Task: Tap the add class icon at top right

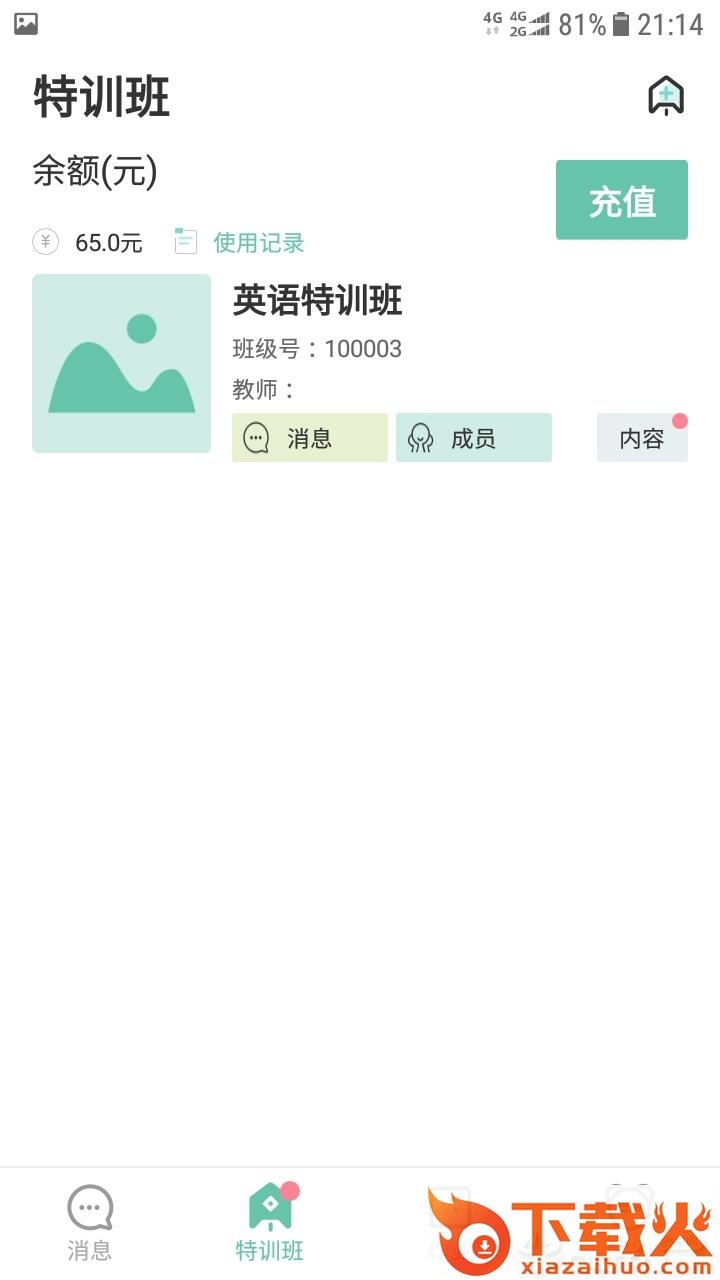Action: click(x=668, y=95)
